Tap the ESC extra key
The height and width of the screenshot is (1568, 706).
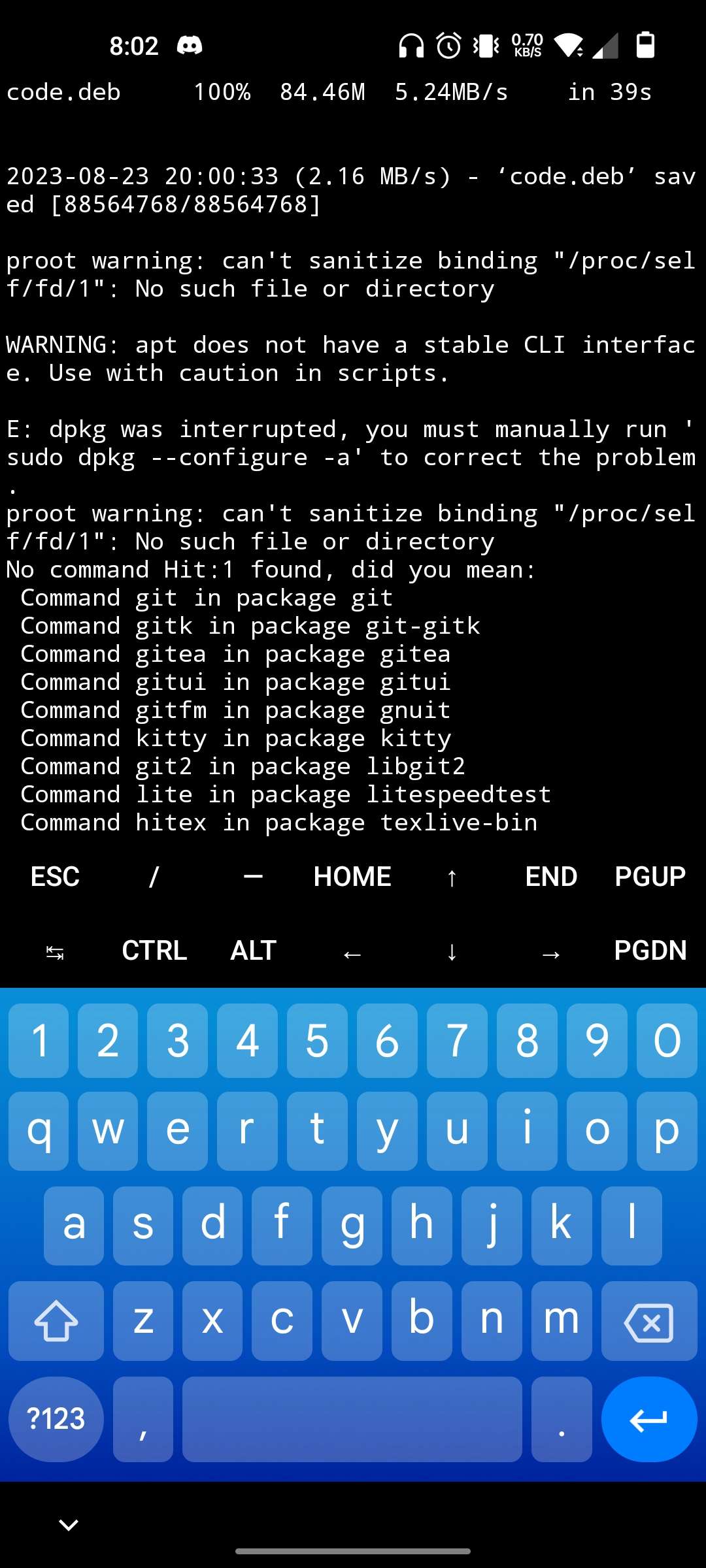click(x=55, y=876)
